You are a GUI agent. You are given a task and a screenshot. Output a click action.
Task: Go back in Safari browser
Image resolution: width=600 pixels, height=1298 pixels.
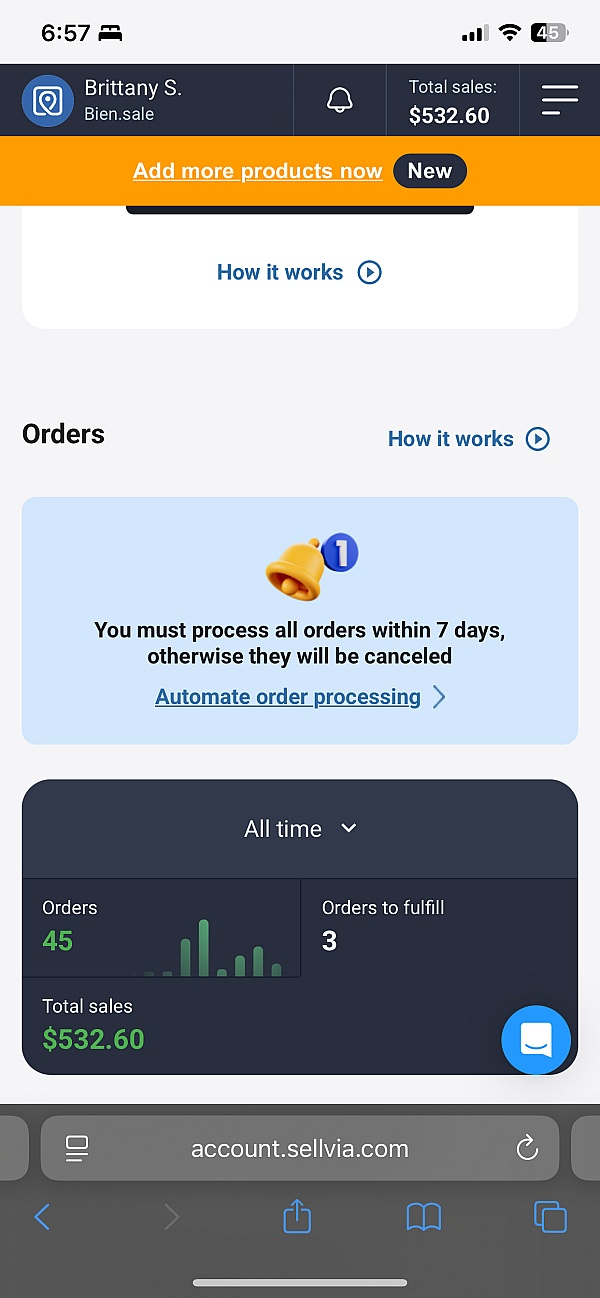coord(42,1217)
